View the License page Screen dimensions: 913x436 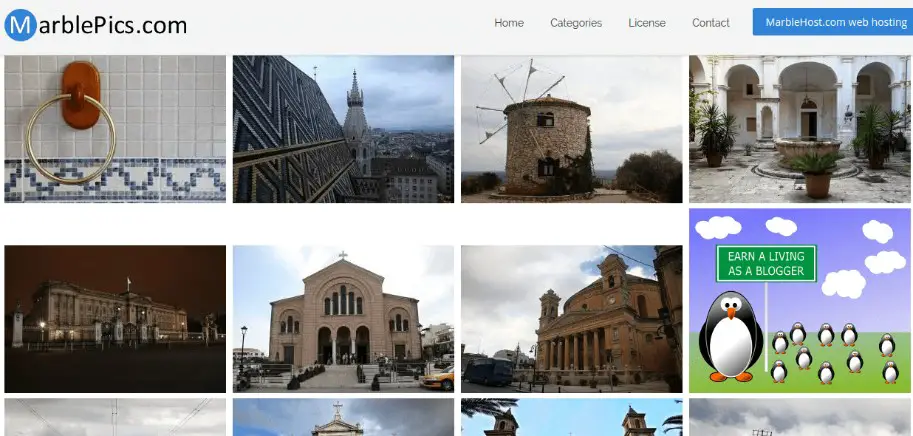coord(647,23)
